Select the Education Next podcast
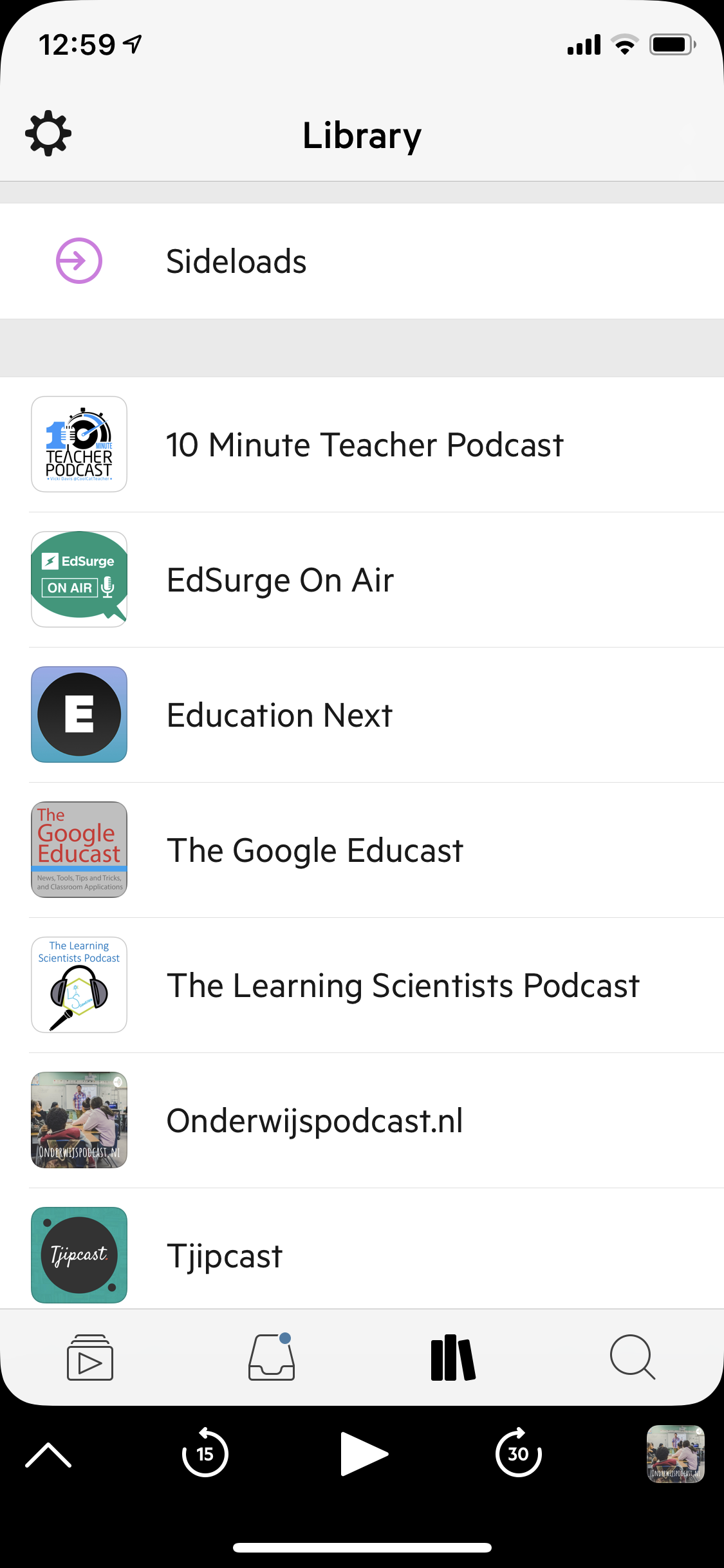Image resolution: width=724 pixels, height=1568 pixels. pos(362,714)
